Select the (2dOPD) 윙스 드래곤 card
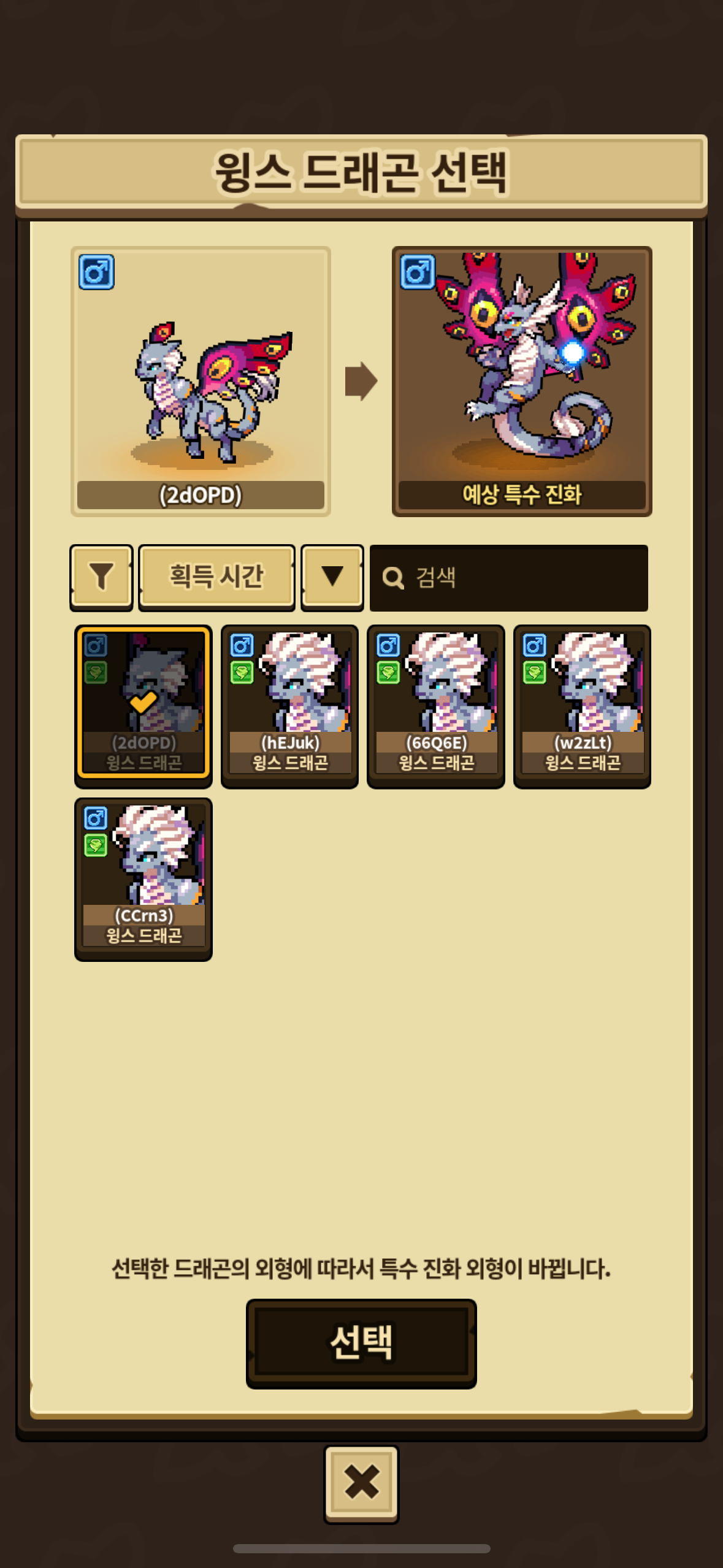723x1568 pixels. coord(143,705)
